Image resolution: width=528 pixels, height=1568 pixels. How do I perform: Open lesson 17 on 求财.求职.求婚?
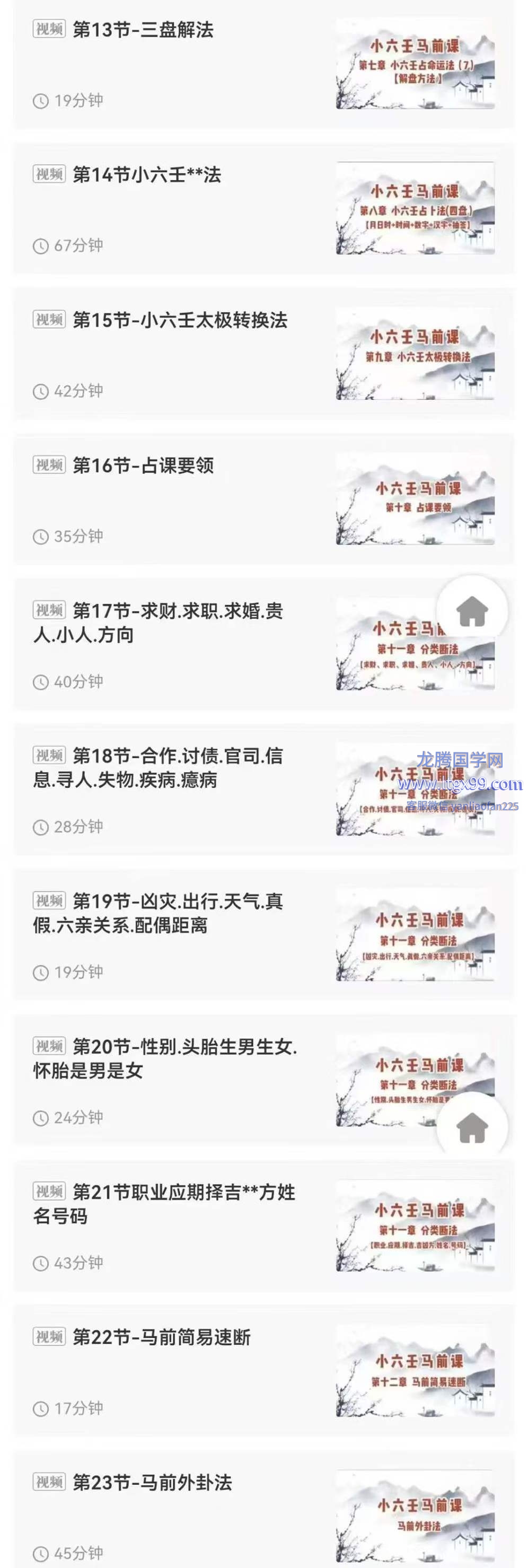158,622
